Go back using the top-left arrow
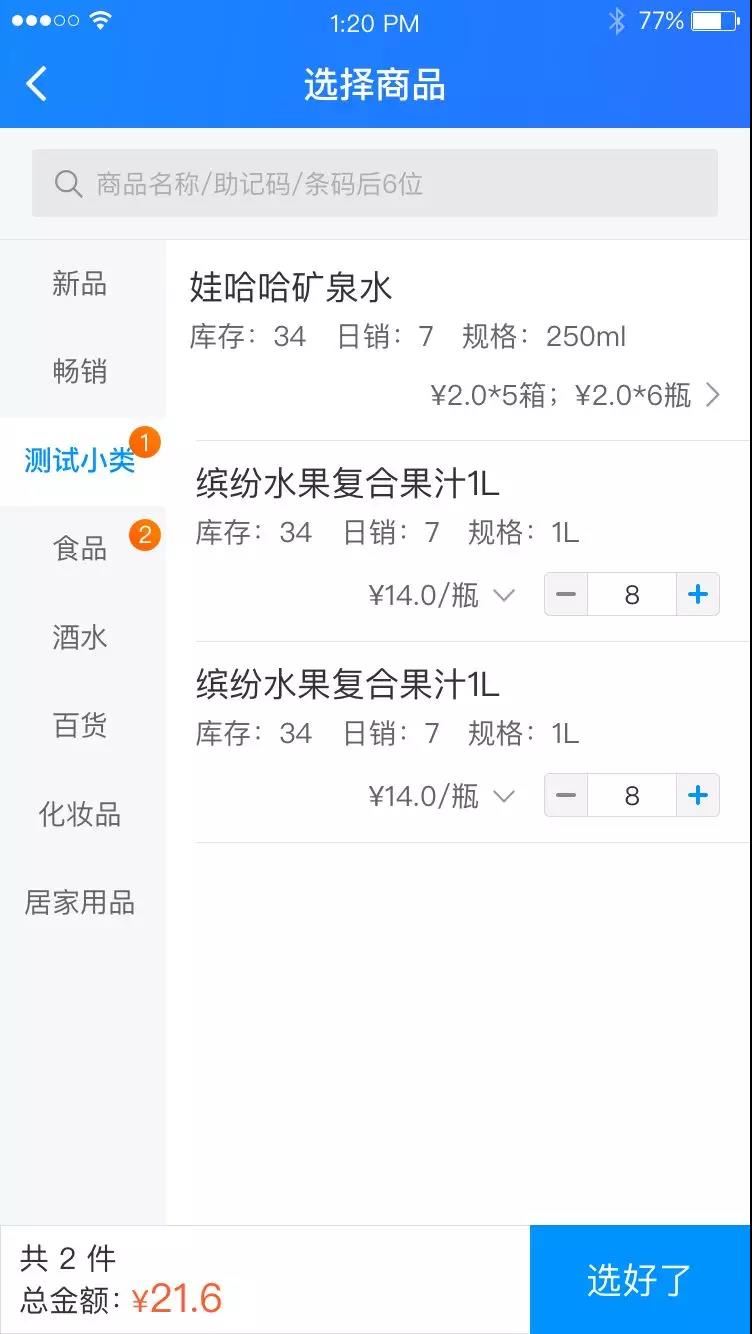 coord(37,84)
